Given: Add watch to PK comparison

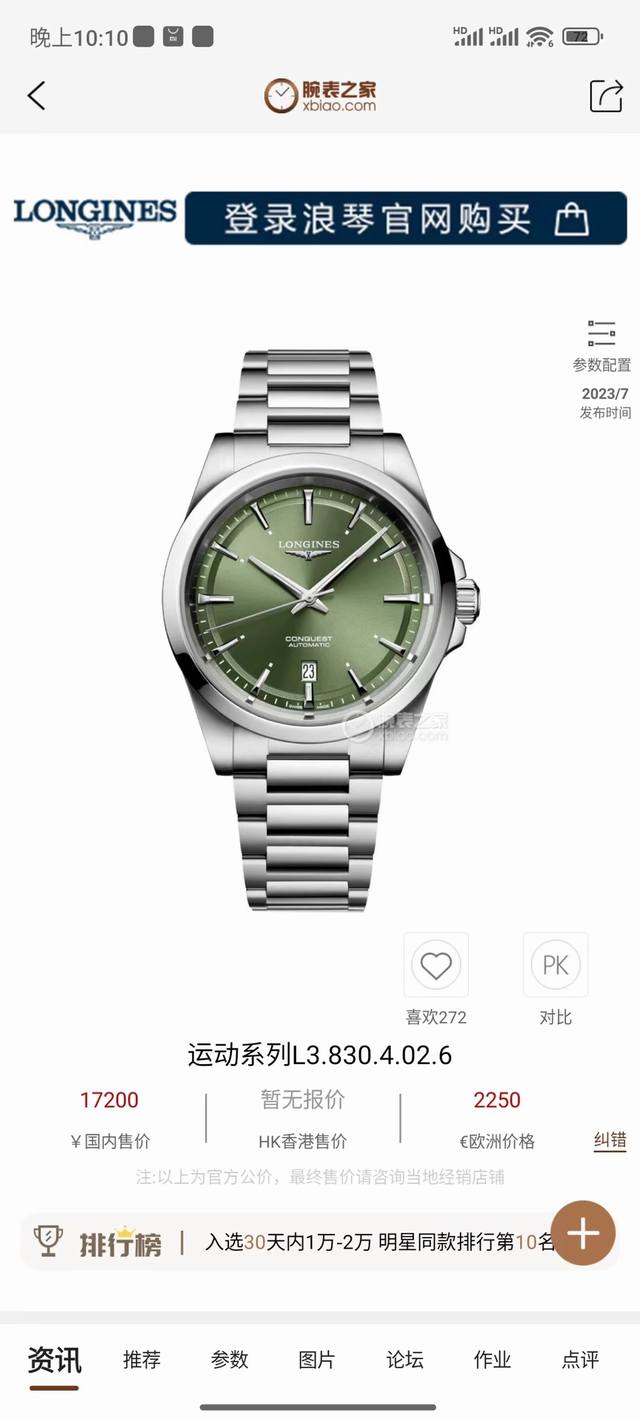Looking at the screenshot, I should [555, 966].
